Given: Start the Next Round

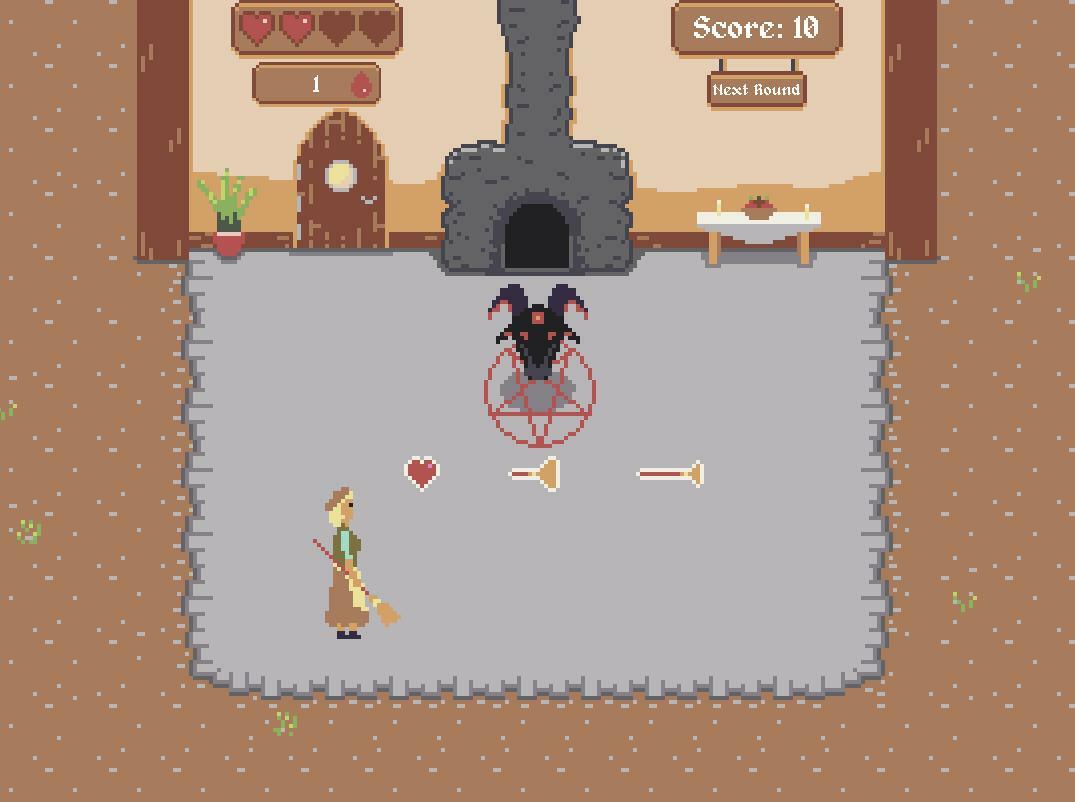Looking at the screenshot, I should [x=756, y=90].
